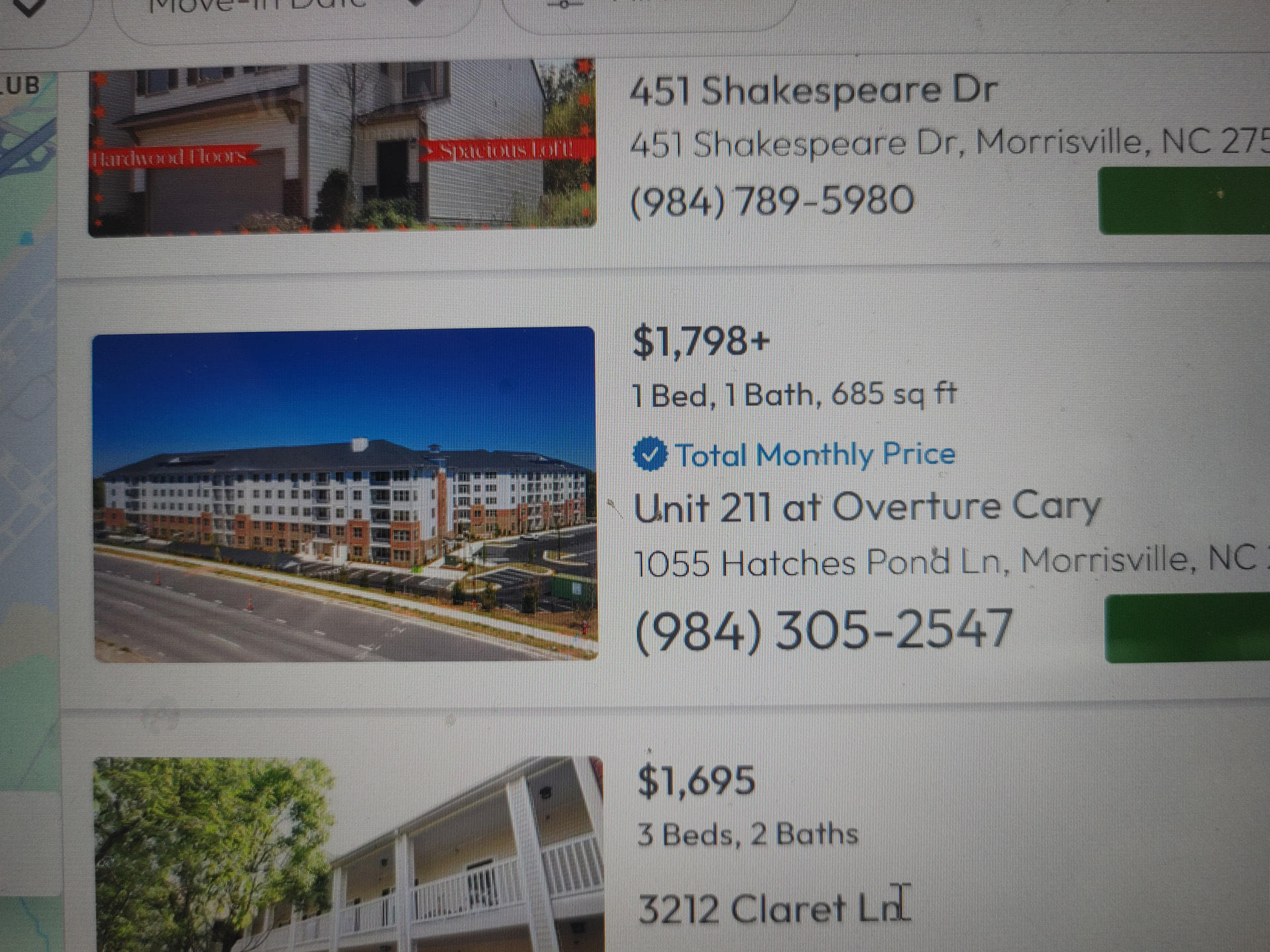Call (984) 789-5980

[773, 201]
